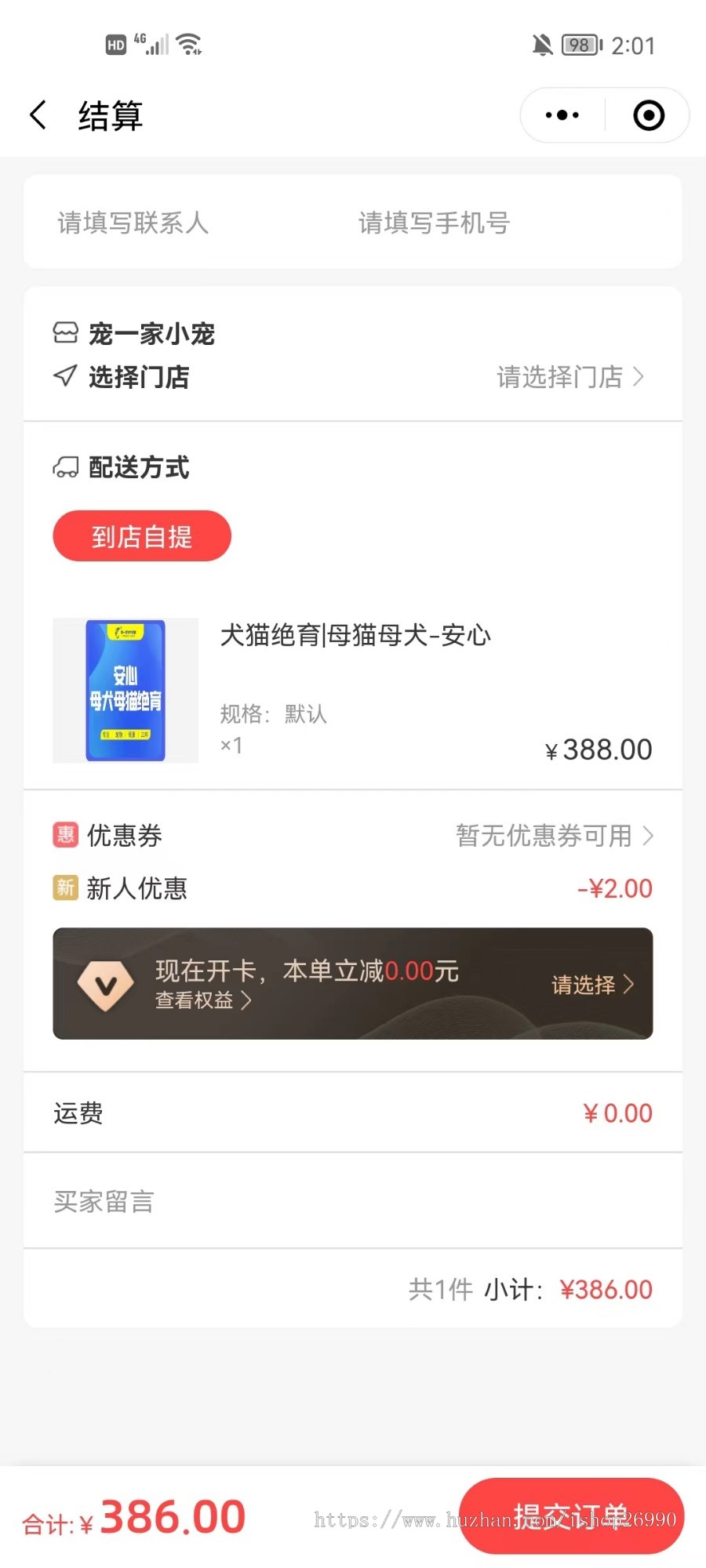This screenshot has width=706, height=1568.
Task: Submit the order with 提交订单
Action: click(x=571, y=1516)
